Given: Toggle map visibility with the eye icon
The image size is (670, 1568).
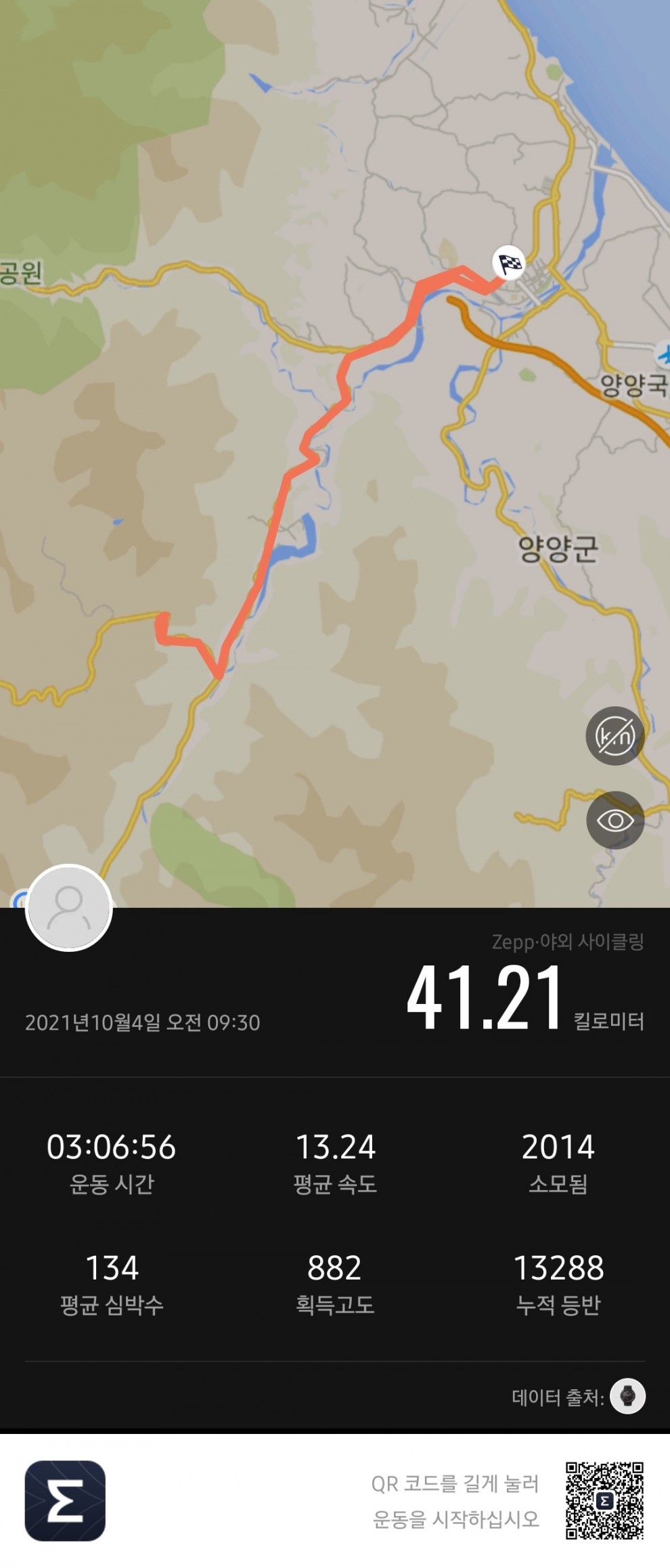Looking at the screenshot, I should coord(615,821).
